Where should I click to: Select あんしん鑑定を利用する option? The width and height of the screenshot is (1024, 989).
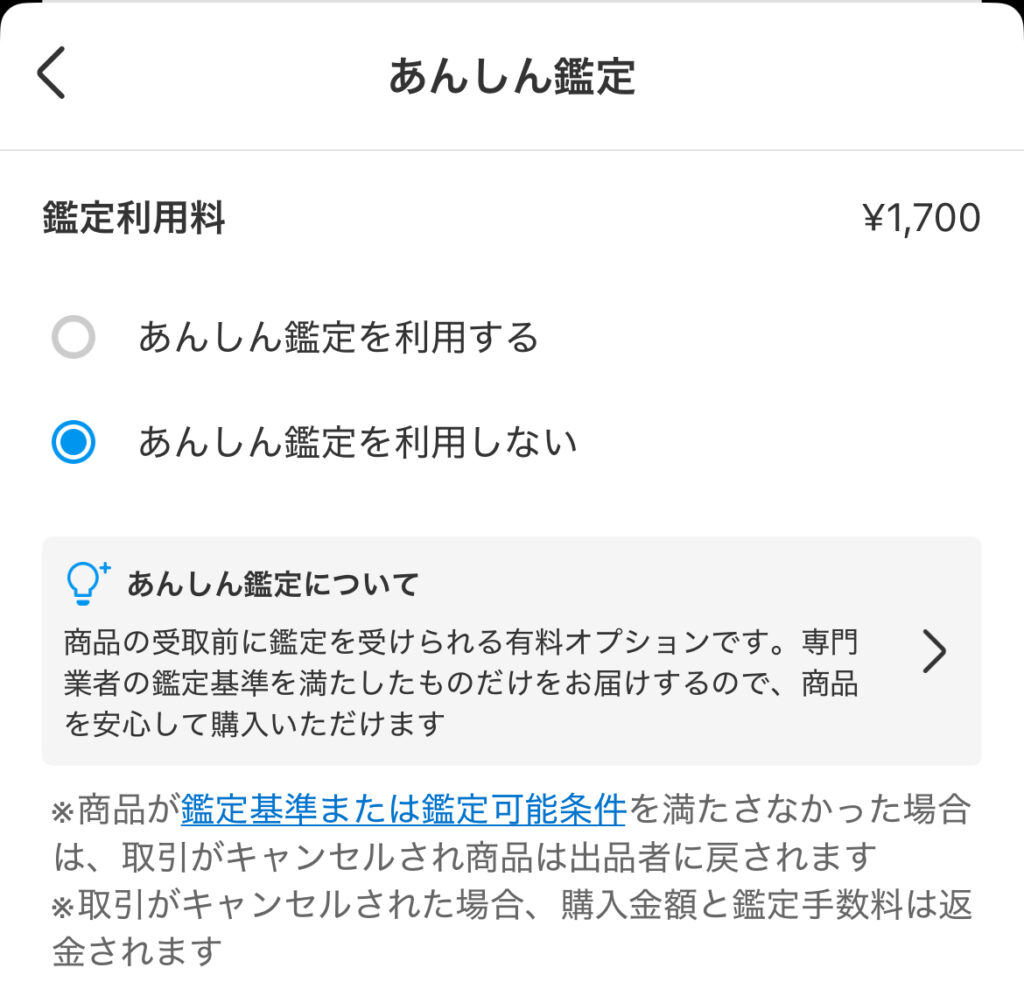click(74, 338)
